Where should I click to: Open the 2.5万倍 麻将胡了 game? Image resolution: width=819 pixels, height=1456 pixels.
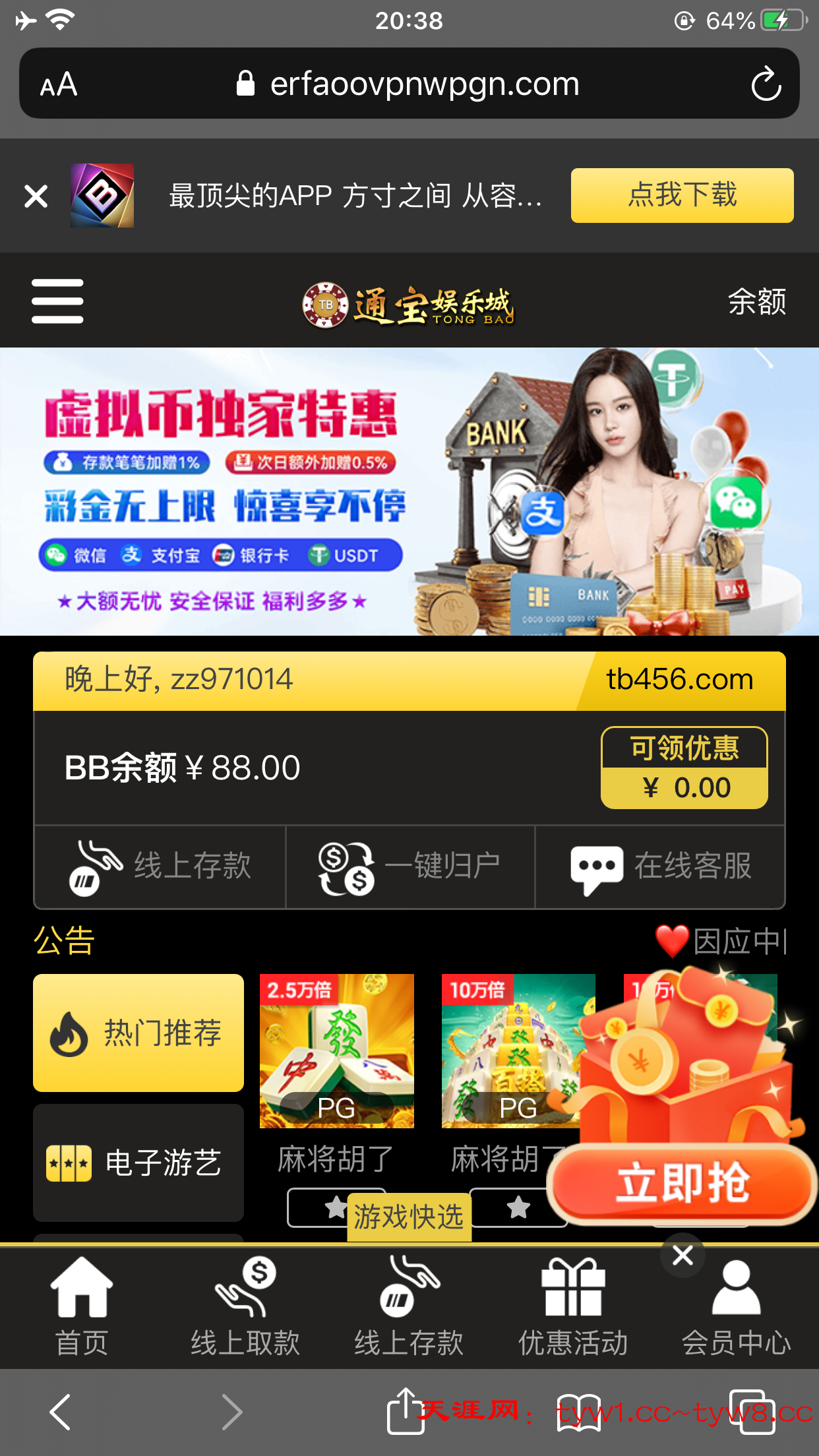(x=336, y=1051)
